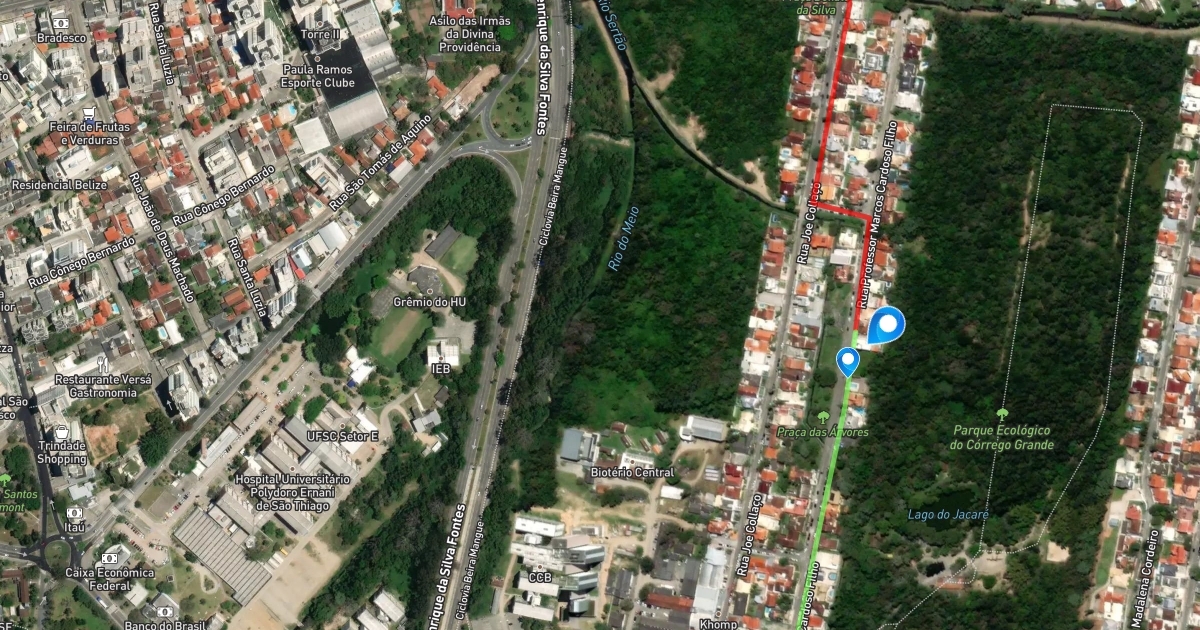The height and width of the screenshot is (630, 1200).
Task: Select the Parque Ecológico do Córrego Grande marker
Action: tap(1002, 413)
